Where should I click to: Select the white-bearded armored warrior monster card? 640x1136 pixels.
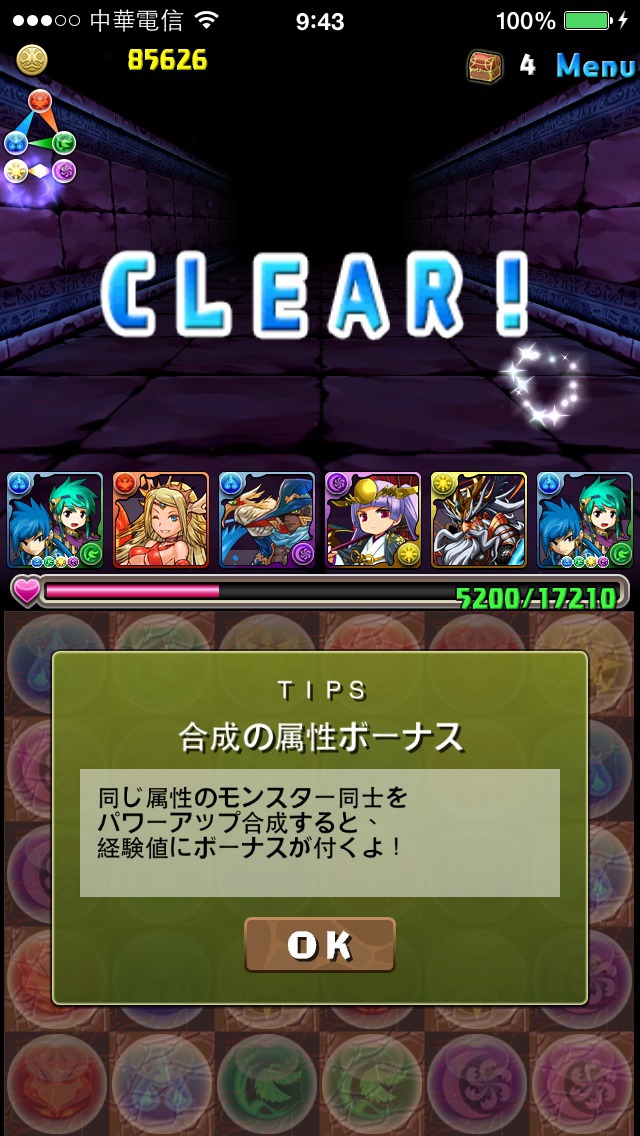tap(478, 519)
